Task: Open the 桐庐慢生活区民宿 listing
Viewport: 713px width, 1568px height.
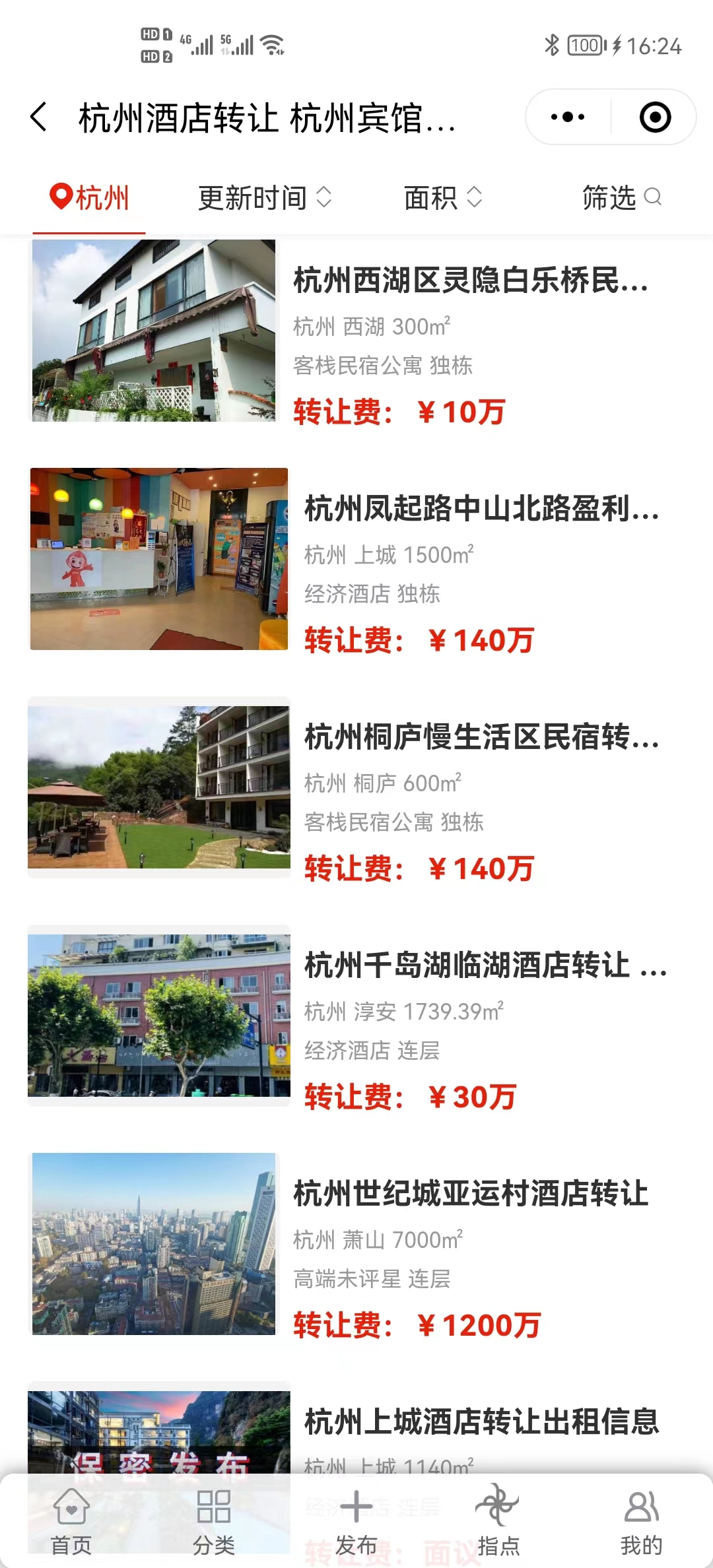Action: click(x=481, y=738)
